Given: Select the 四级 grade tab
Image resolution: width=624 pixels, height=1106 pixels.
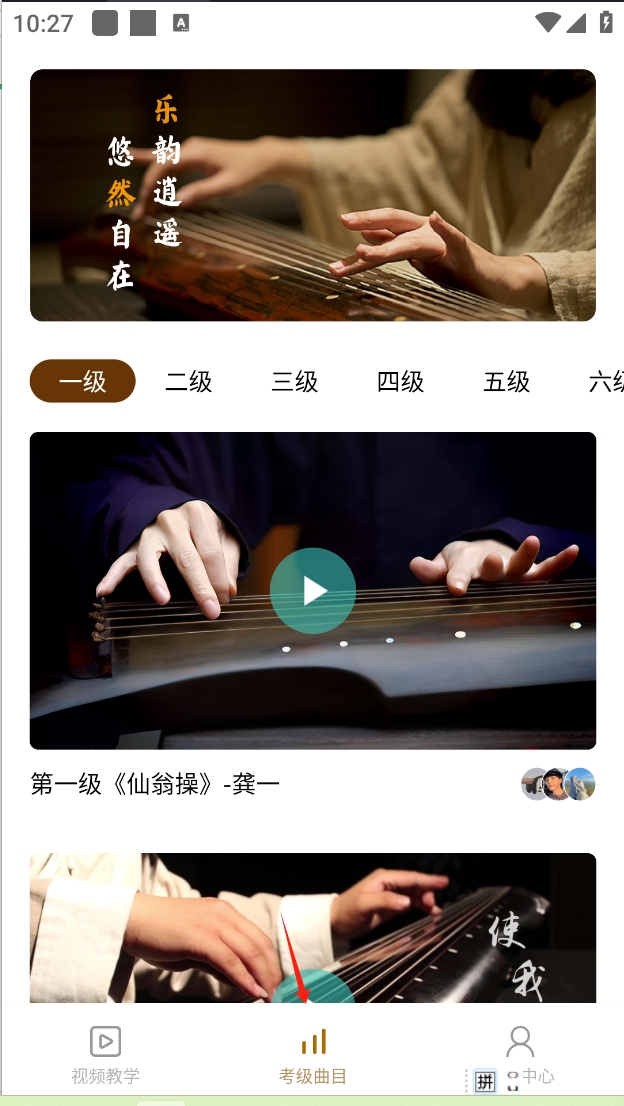Looking at the screenshot, I should pos(401,381).
